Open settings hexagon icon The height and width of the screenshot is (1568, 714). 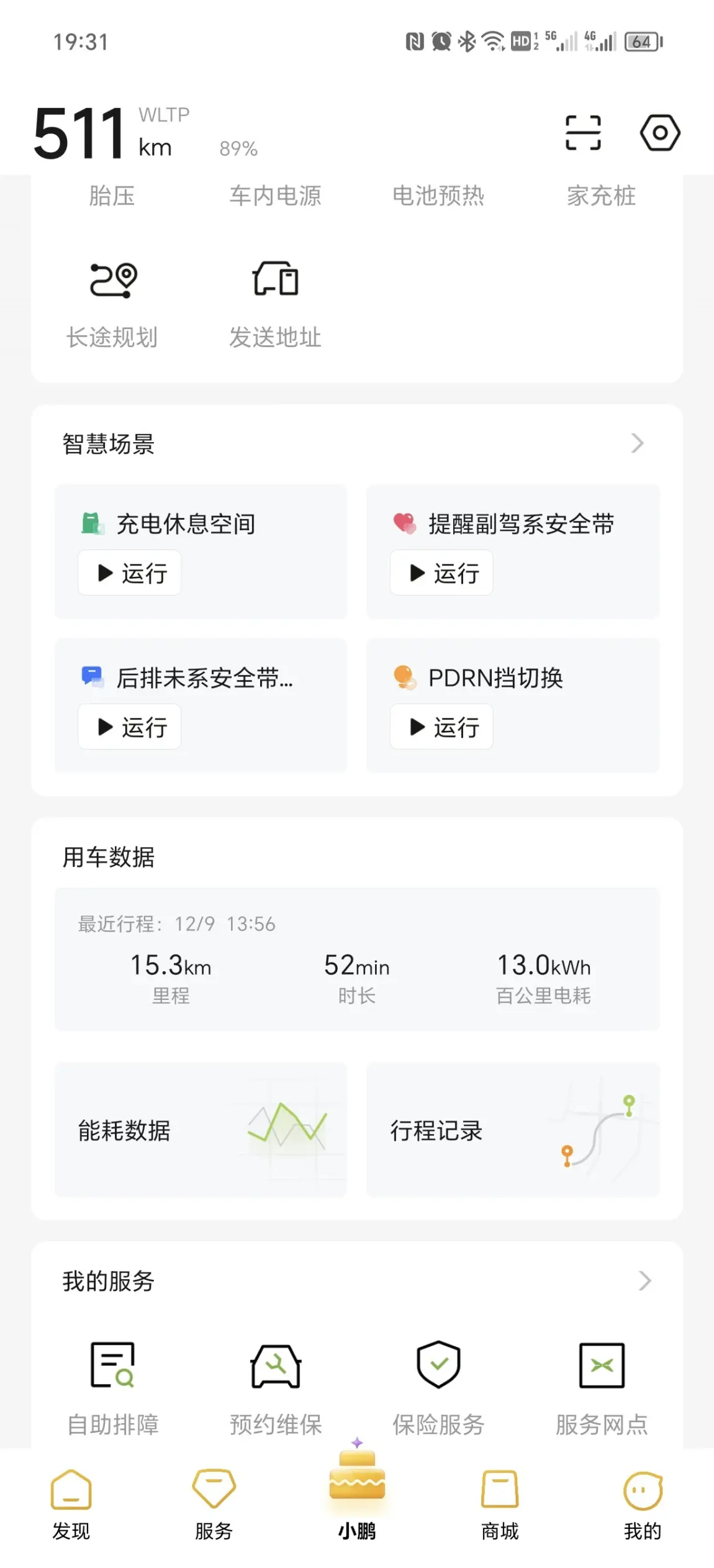point(660,132)
